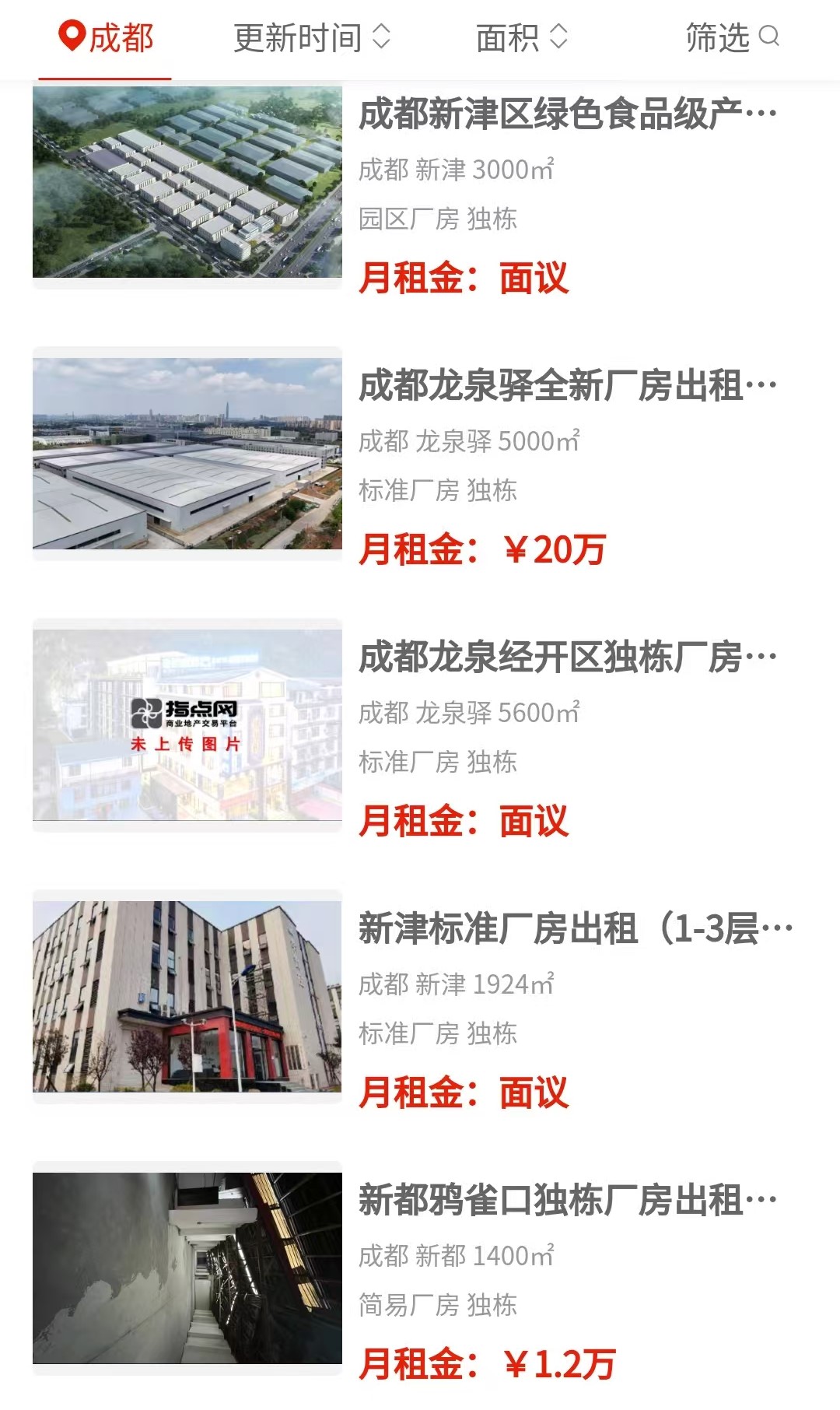The width and height of the screenshot is (840, 1410).
Task: Change the city from 成都
Action: (106, 37)
